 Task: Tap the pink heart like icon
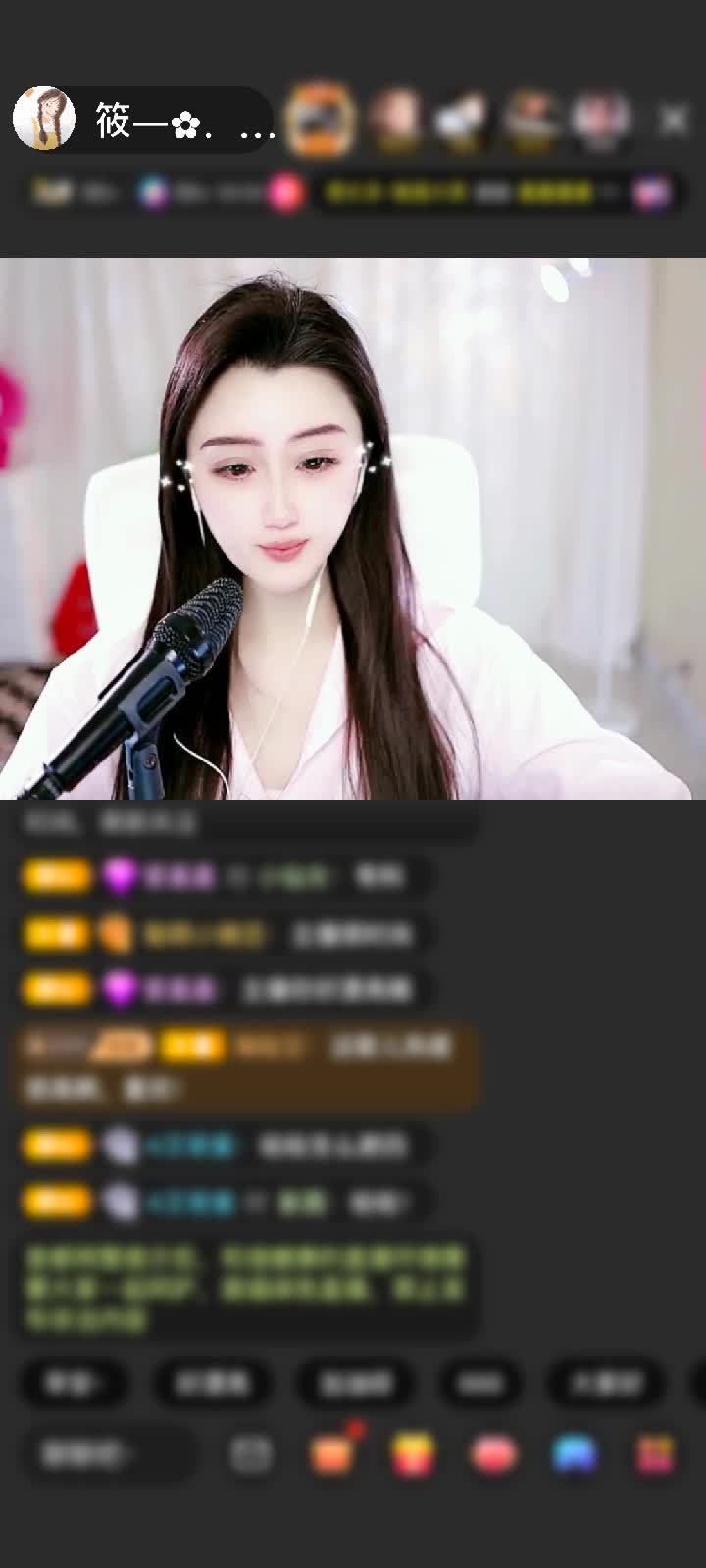(x=494, y=1454)
